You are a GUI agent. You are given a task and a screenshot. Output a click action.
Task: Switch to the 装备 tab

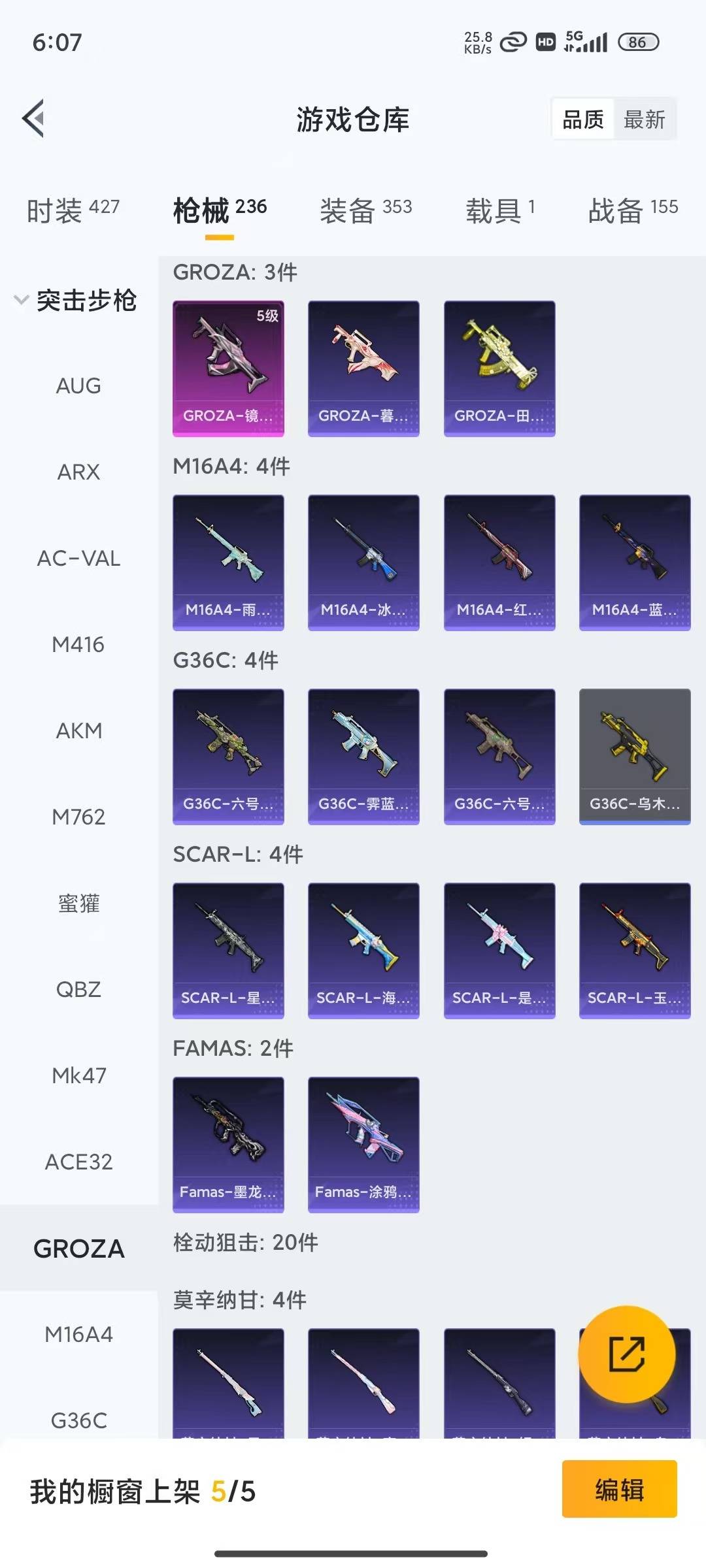point(365,210)
